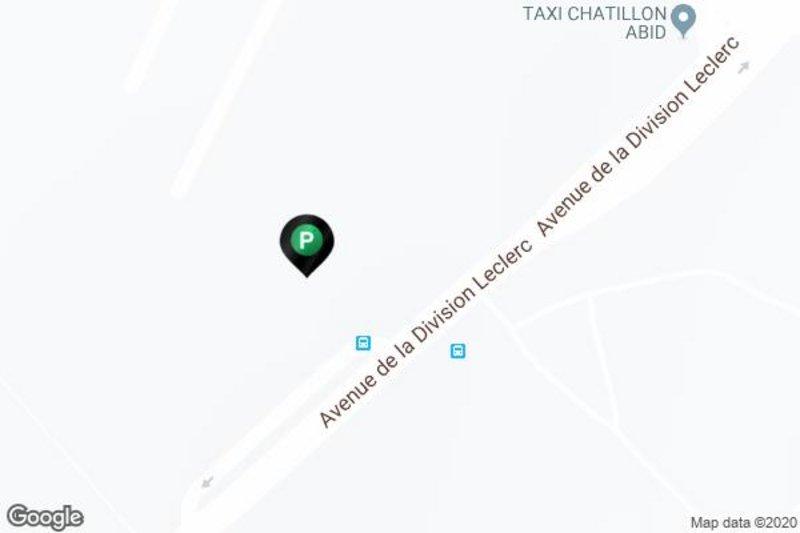The height and width of the screenshot is (533, 800).
Task: Tap the green parking pin marker
Action: click(306, 241)
